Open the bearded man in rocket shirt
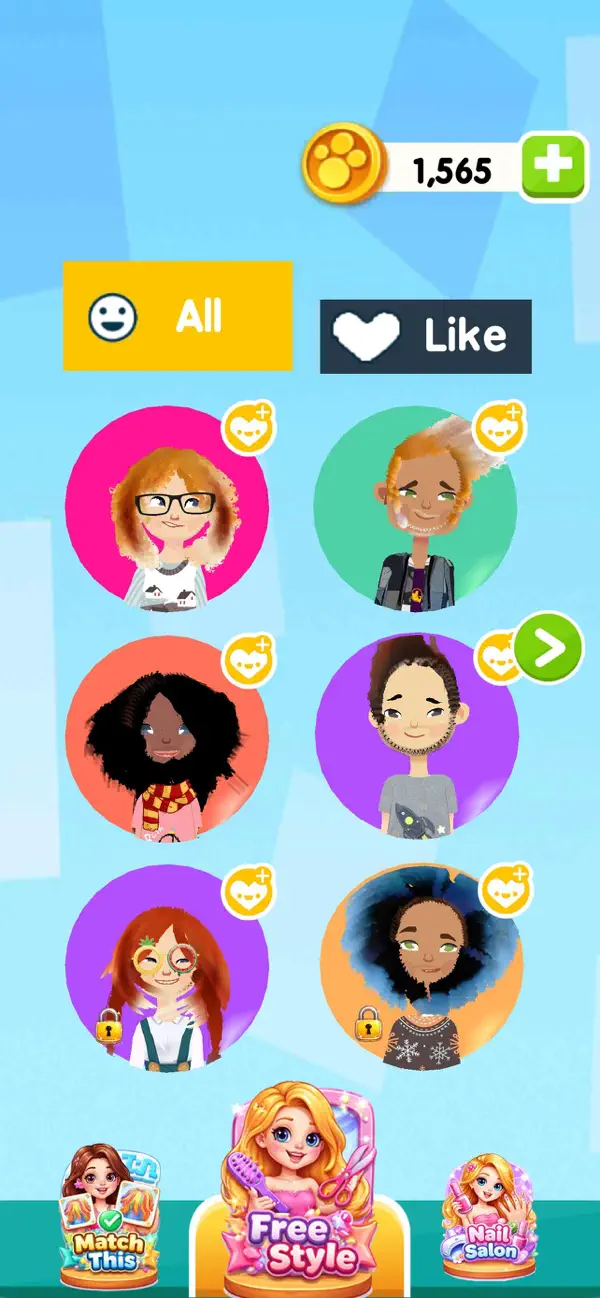 416,736
